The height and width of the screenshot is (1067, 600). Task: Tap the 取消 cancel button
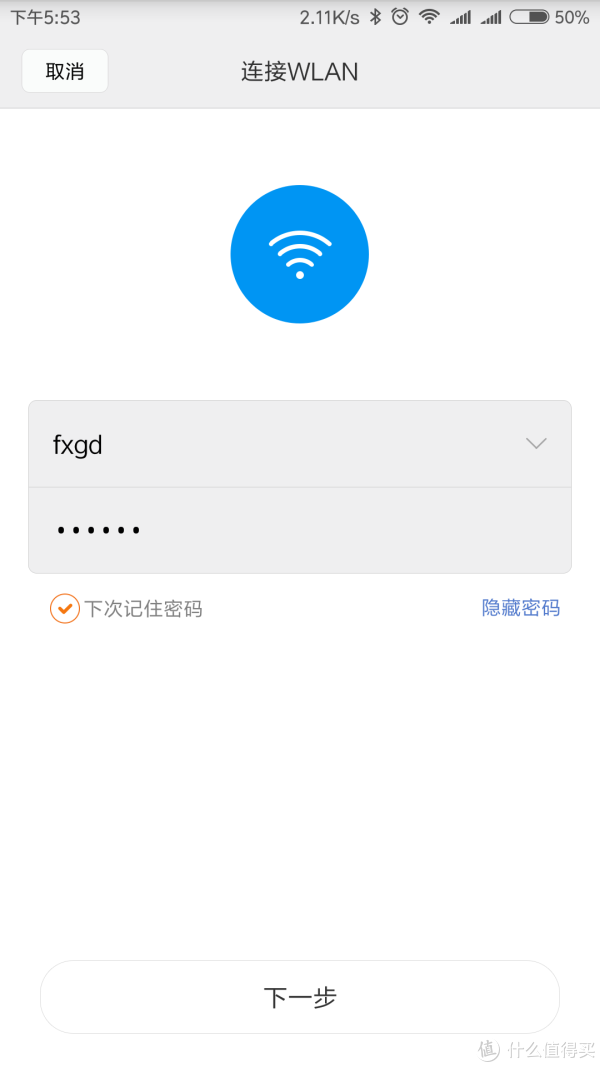(x=65, y=71)
